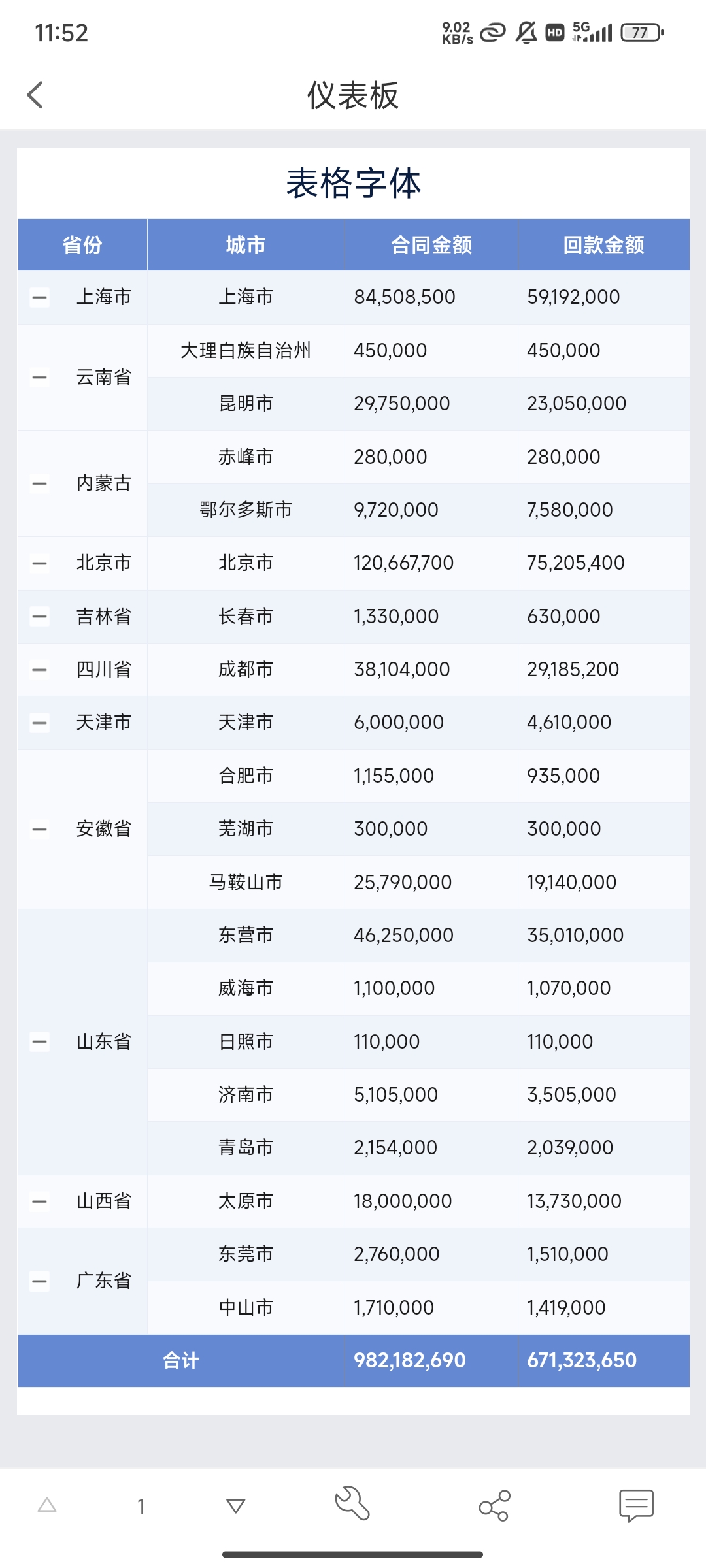Share this dashboard
Image resolution: width=706 pixels, height=1568 pixels.
(494, 1505)
